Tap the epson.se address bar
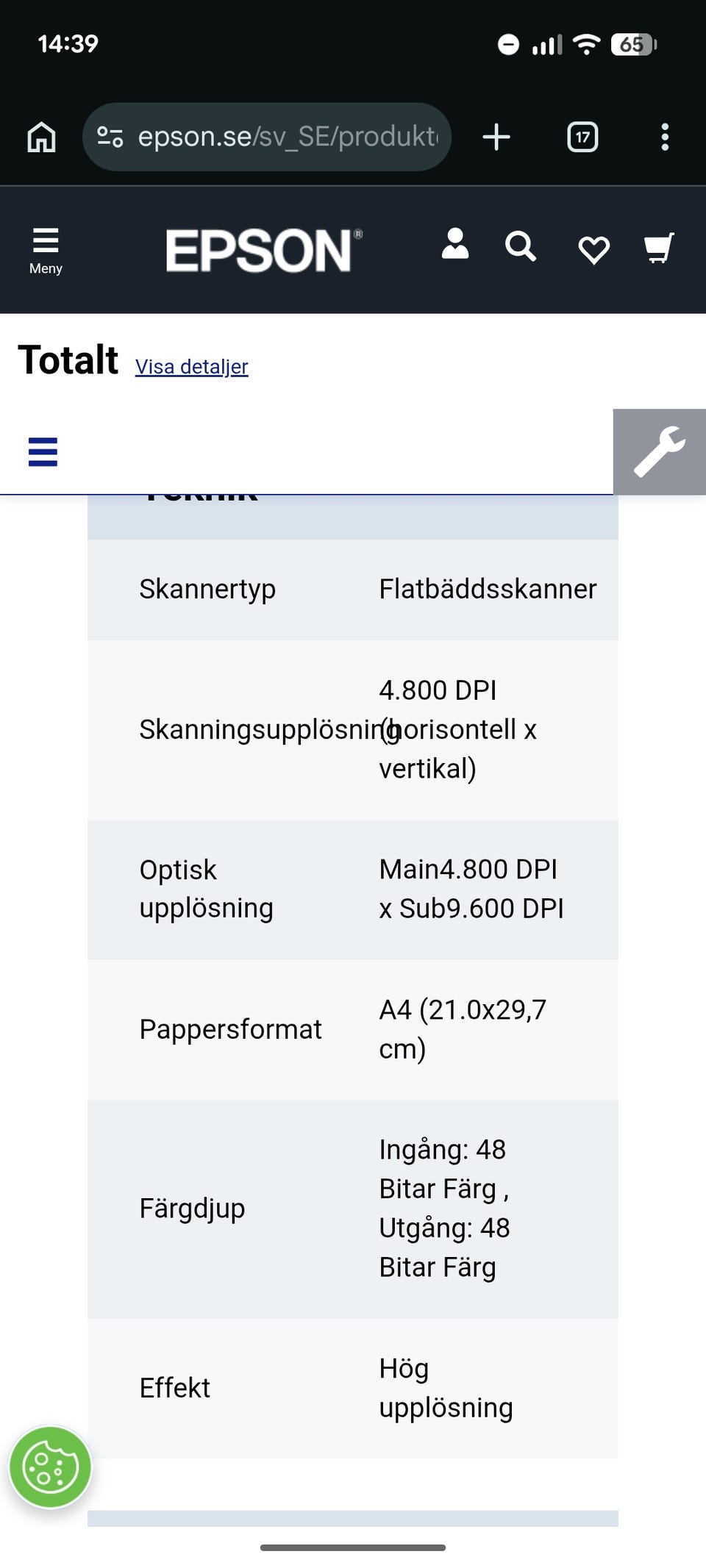The image size is (706, 1568). pos(266,137)
